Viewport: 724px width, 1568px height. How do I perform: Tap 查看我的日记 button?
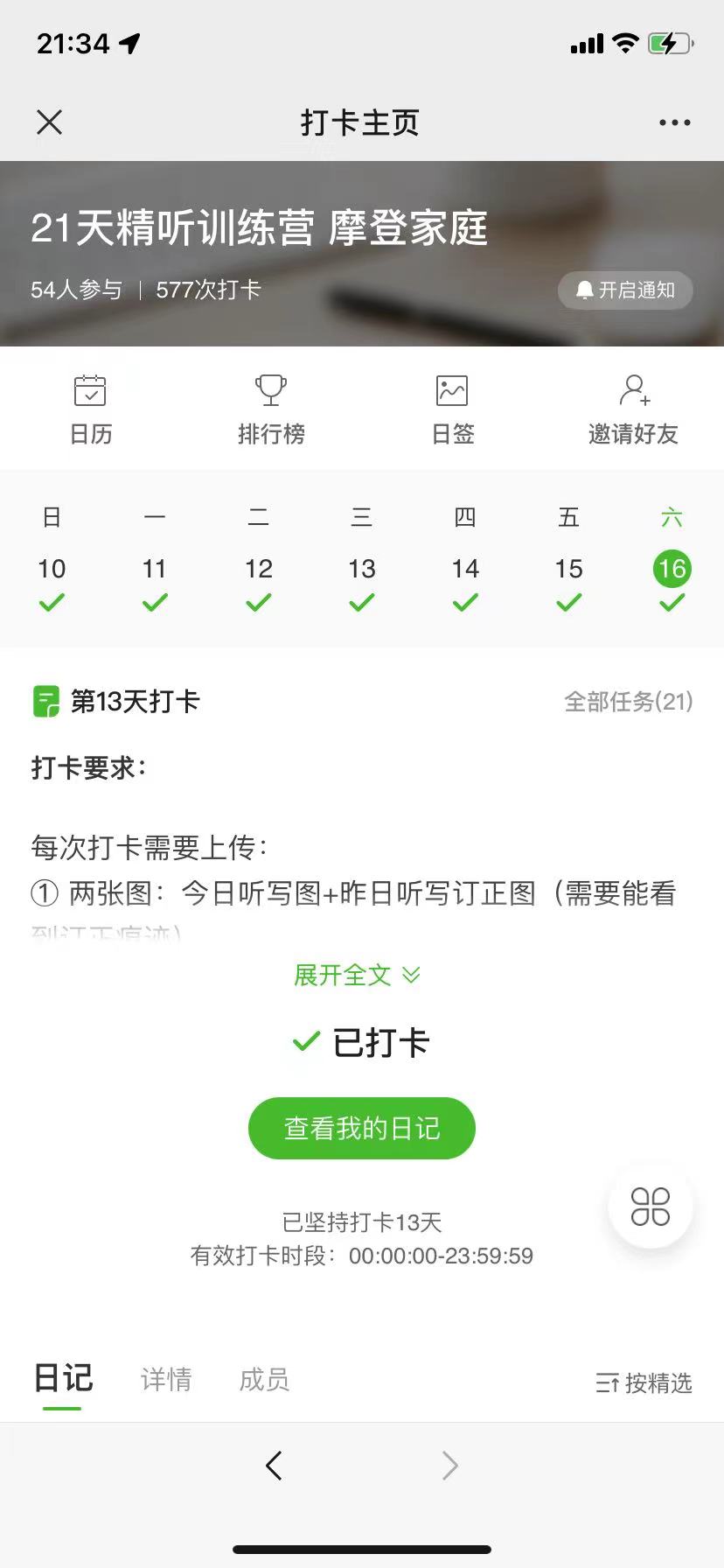click(x=362, y=1128)
